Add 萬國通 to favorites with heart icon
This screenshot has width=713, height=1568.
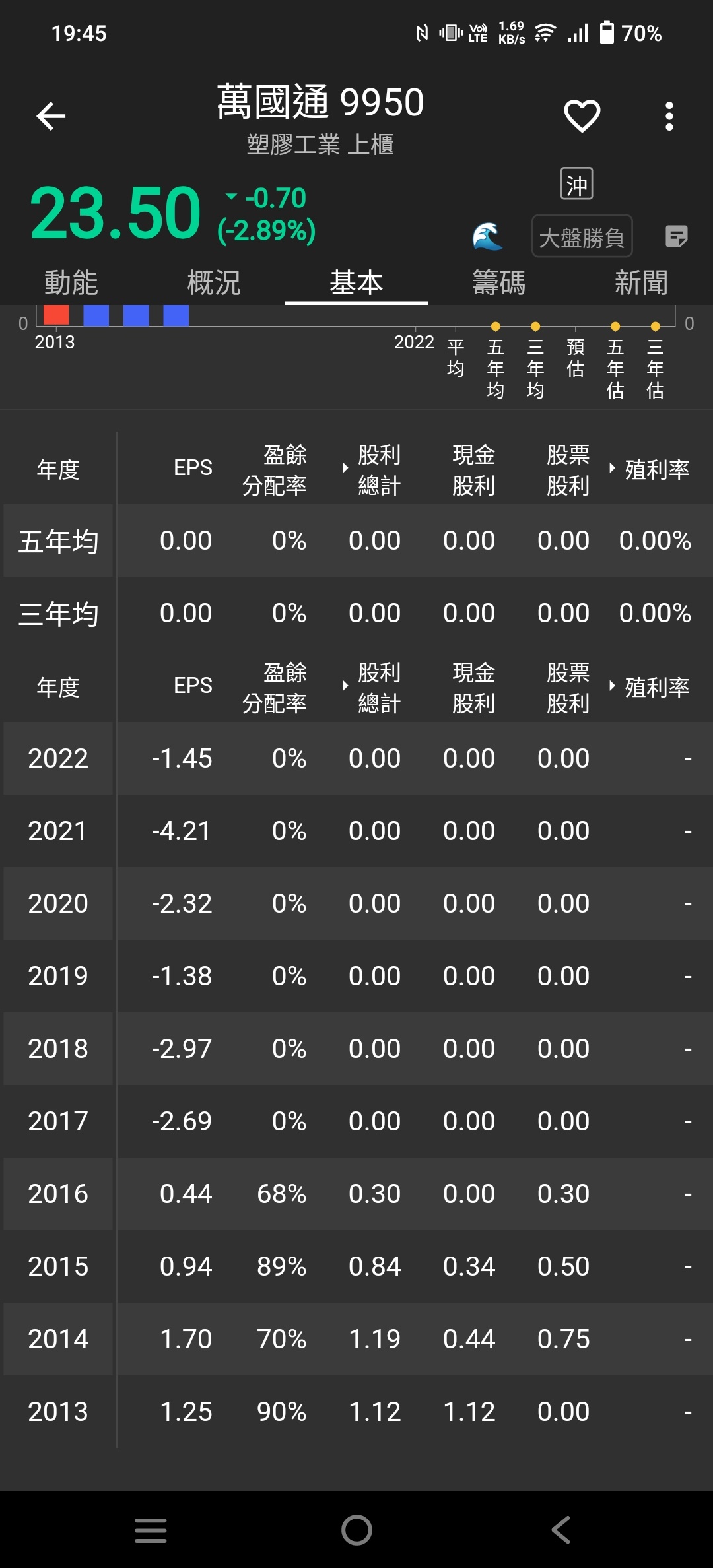pos(582,116)
